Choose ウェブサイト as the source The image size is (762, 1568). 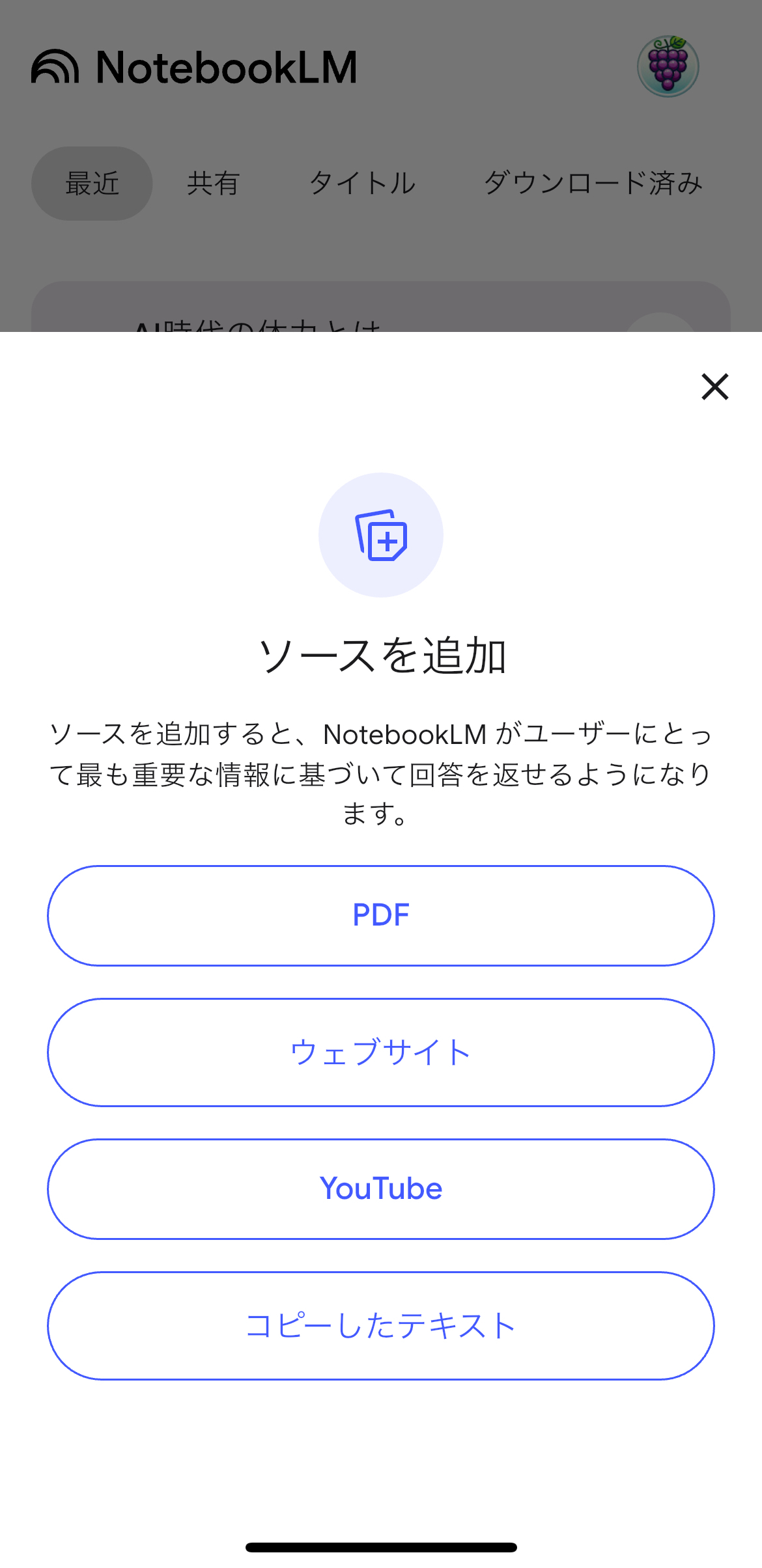(380, 1052)
